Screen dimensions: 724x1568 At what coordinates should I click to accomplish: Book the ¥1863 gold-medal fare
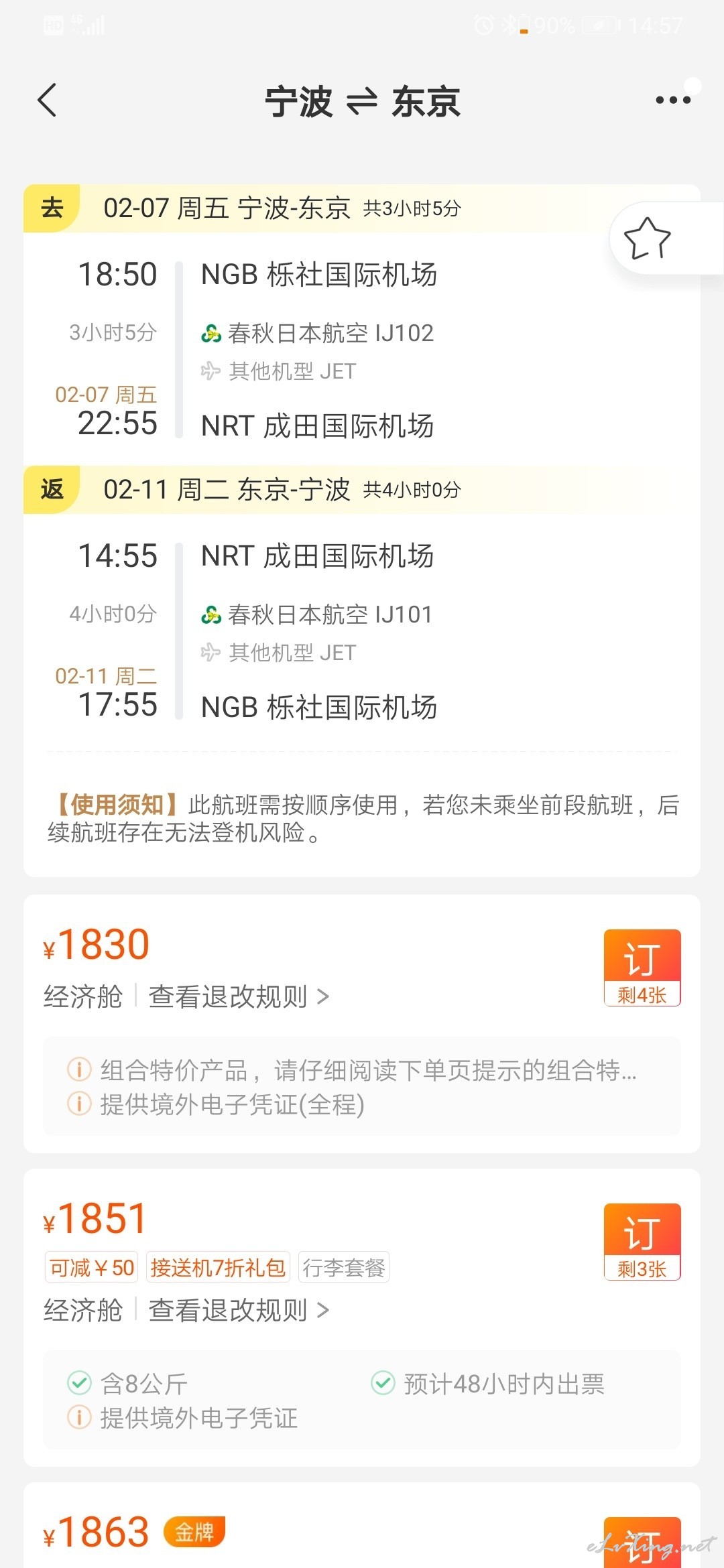tap(642, 1543)
